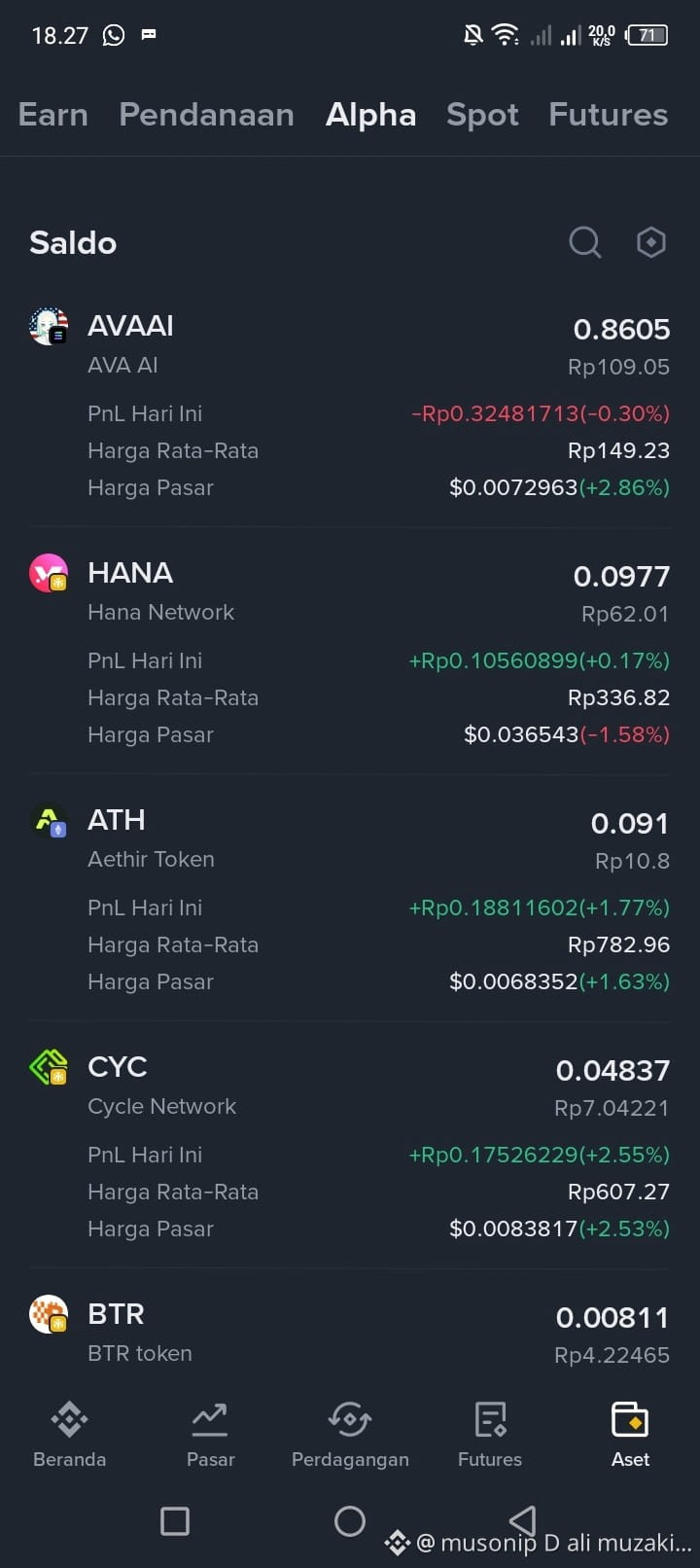Screen dimensions: 700x1568
Task: Open the search icon beside Saldo
Action: pos(585,242)
